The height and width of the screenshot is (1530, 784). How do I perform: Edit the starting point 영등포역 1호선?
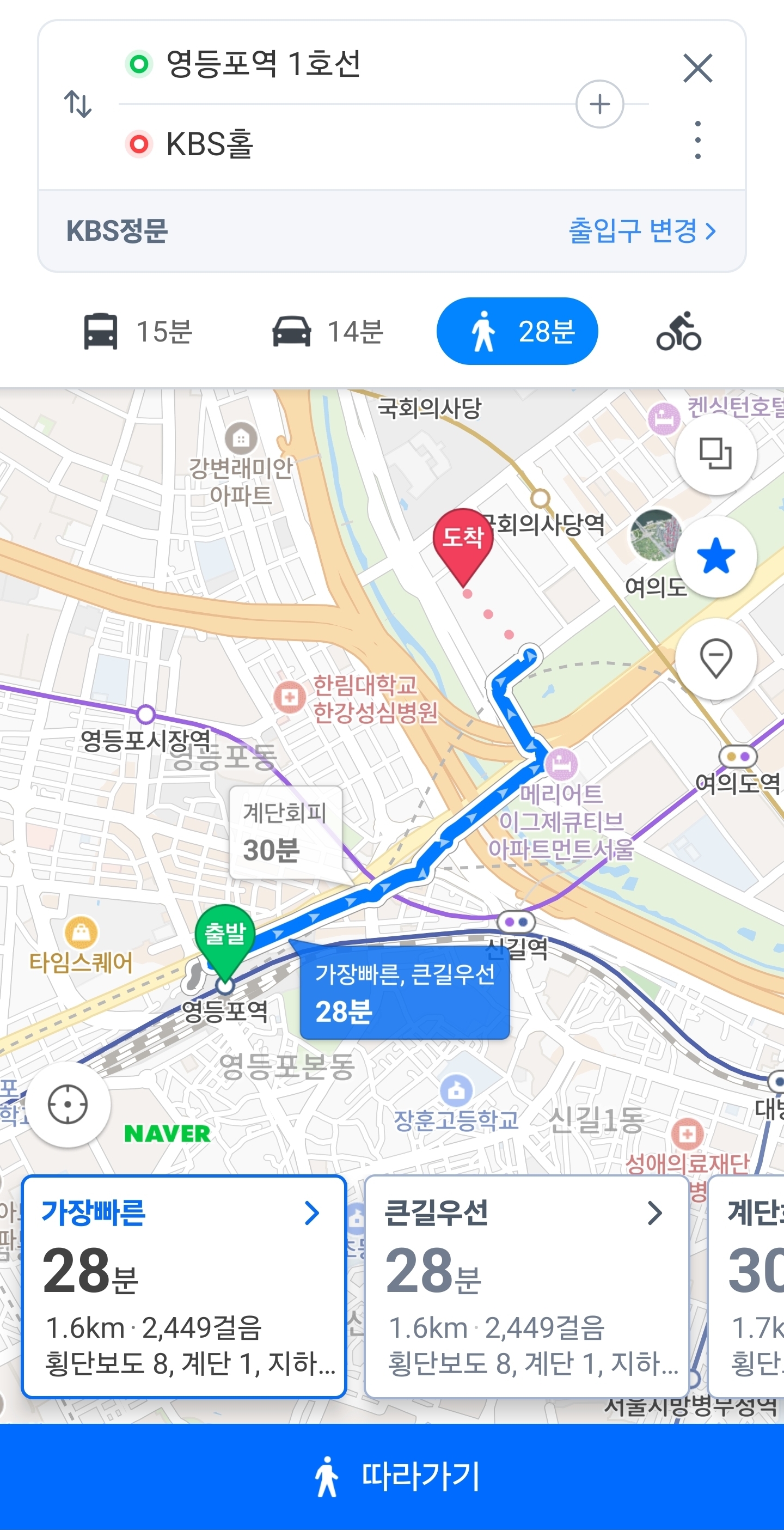tap(264, 64)
